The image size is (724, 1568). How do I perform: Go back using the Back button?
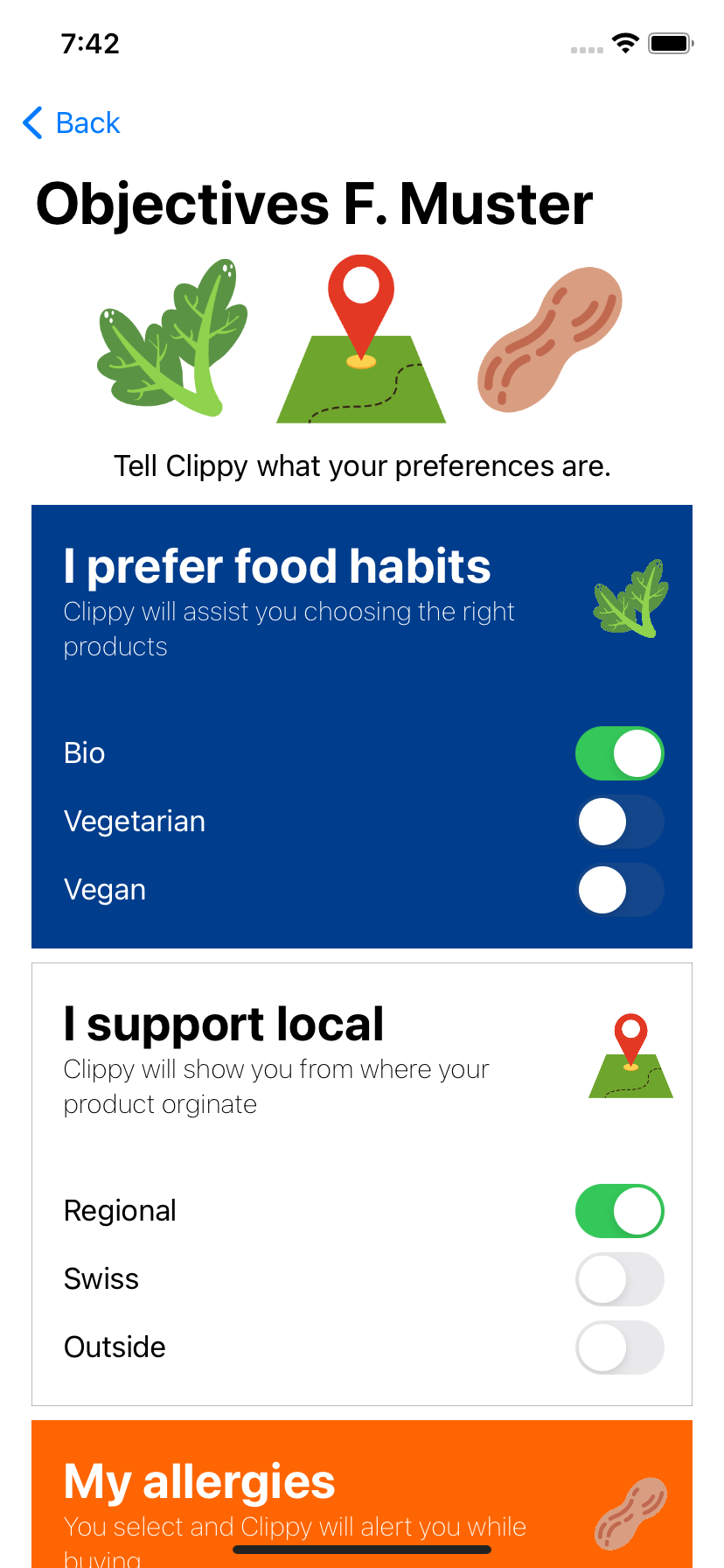click(x=71, y=123)
